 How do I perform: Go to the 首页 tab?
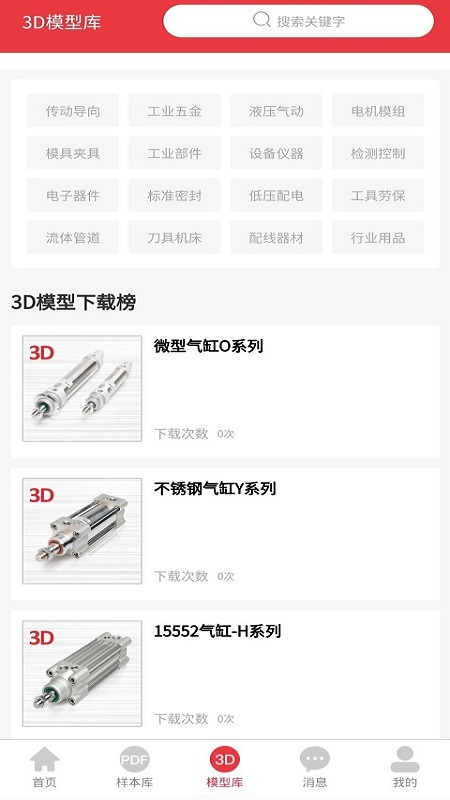45,767
